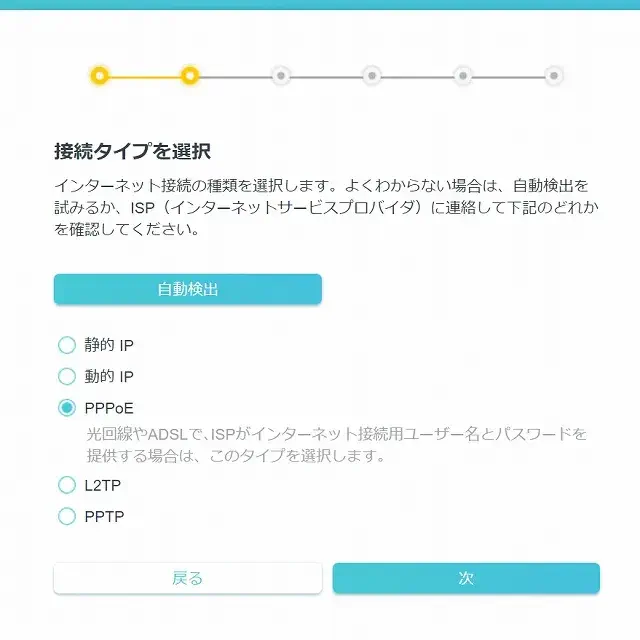Select the PPTP radio option
The height and width of the screenshot is (640, 640).
67,517
